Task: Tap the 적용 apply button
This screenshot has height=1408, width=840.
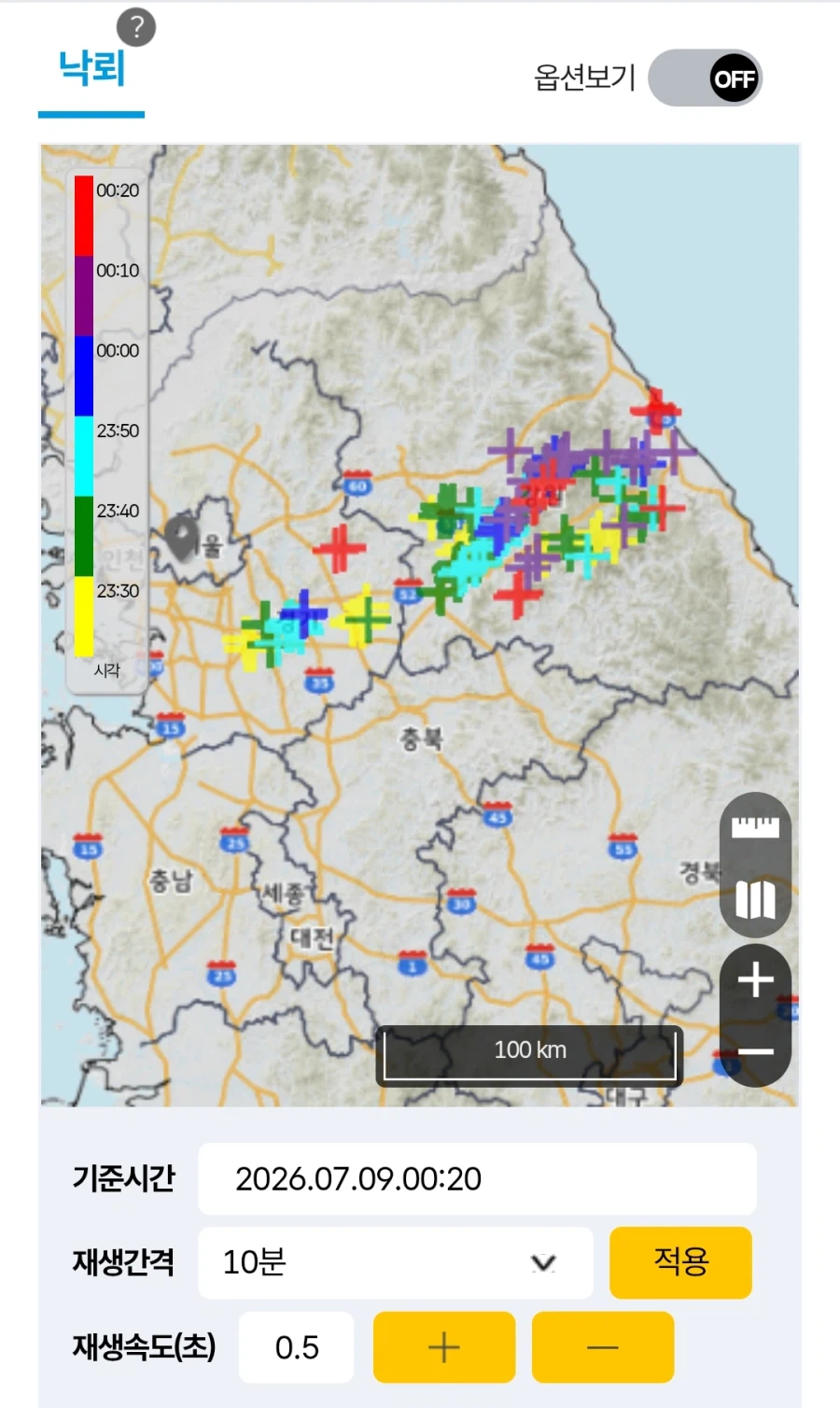Action: click(x=680, y=1262)
